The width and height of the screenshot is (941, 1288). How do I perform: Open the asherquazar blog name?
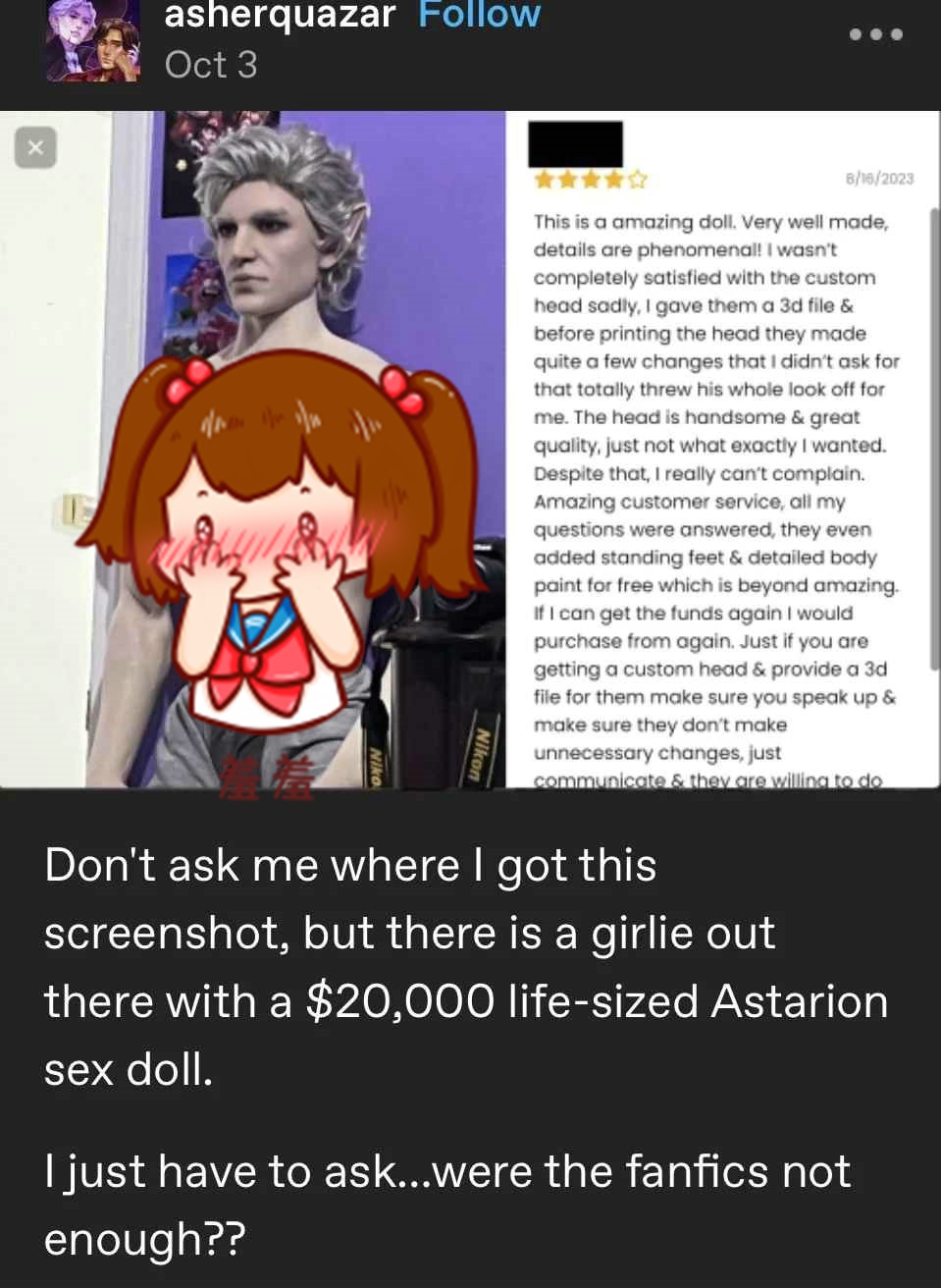[280, 15]
